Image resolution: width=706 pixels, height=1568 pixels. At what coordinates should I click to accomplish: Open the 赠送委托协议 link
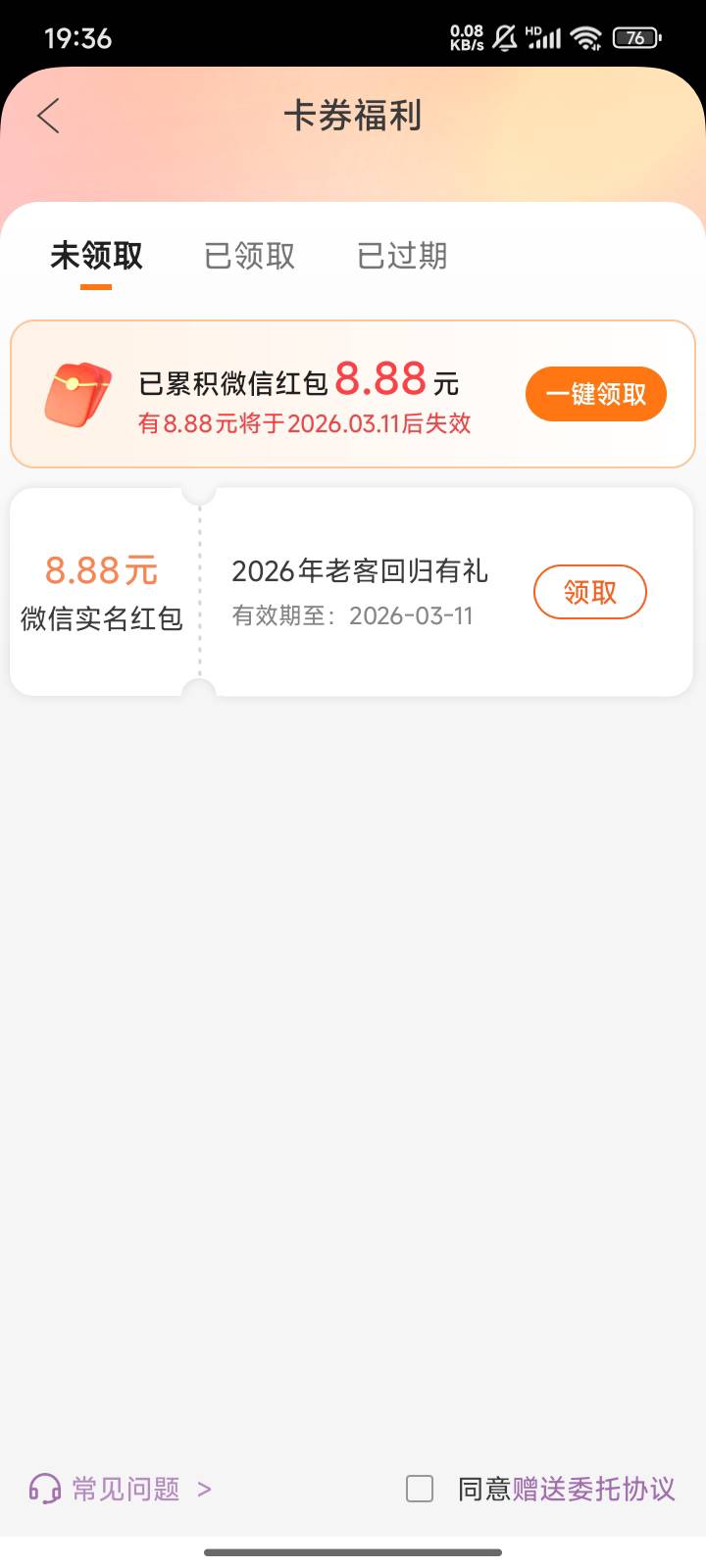click(593, 1489)
